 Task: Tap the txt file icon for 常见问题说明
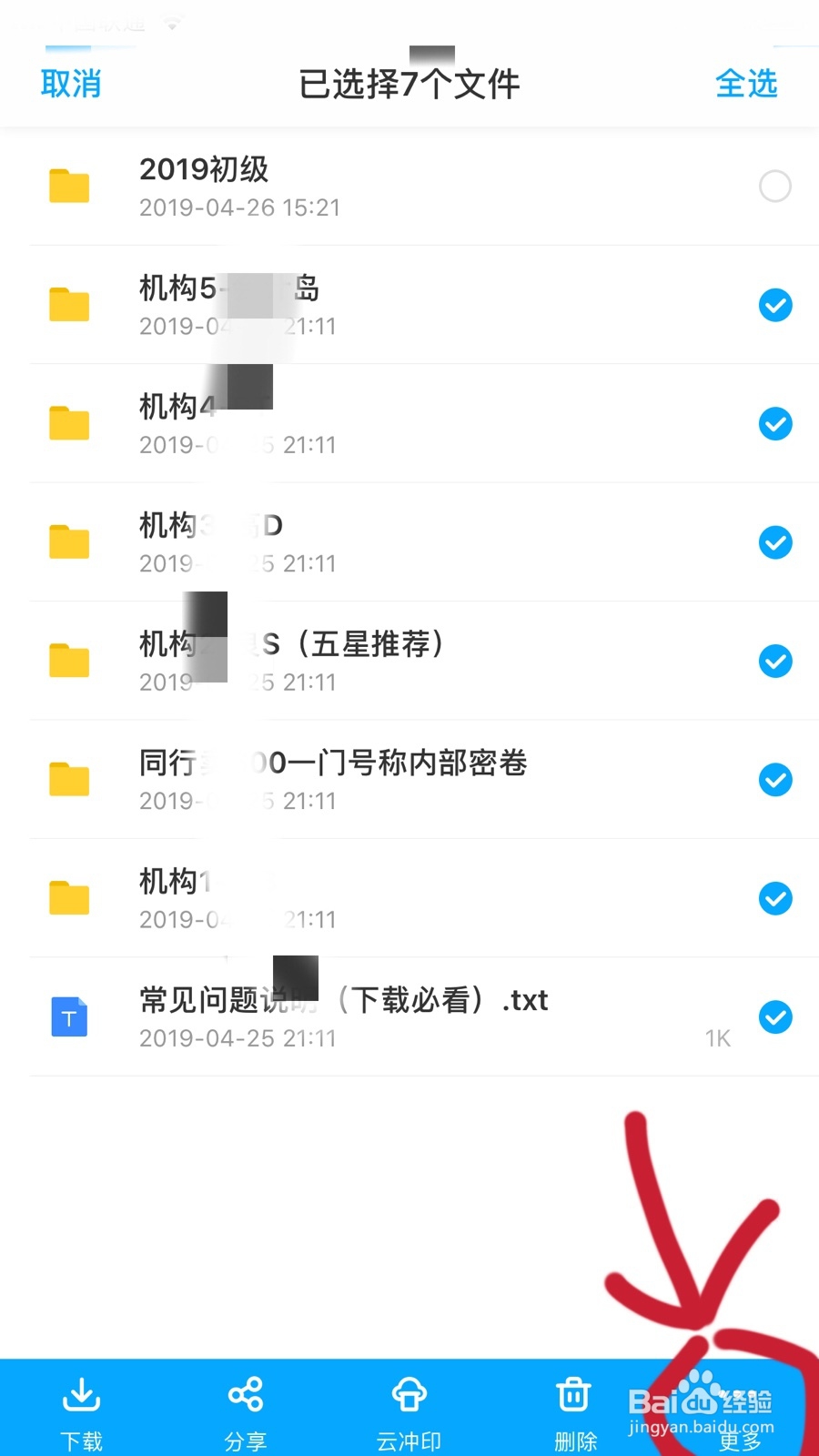pos(68,1017)
